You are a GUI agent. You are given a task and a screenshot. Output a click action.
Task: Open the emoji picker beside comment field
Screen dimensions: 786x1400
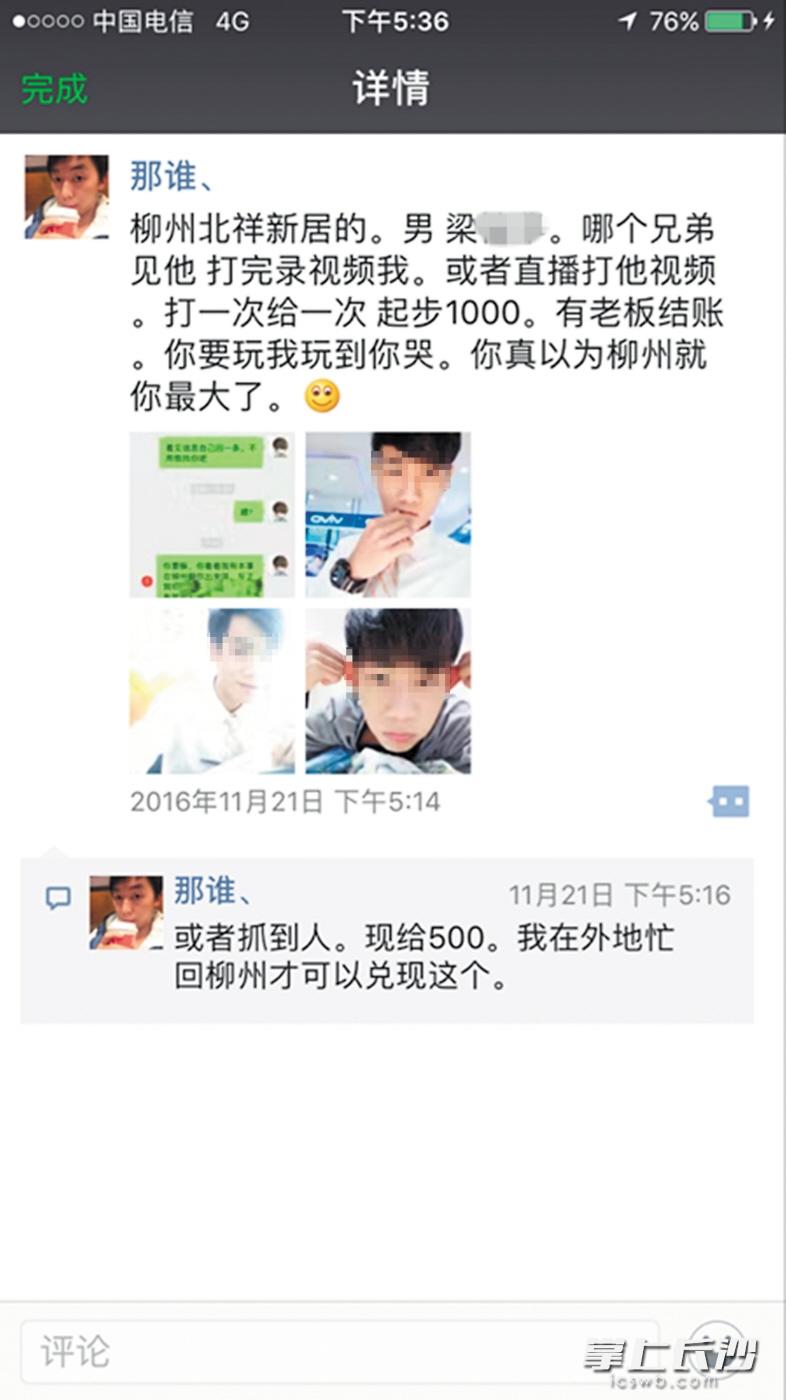pos(716,1350)
